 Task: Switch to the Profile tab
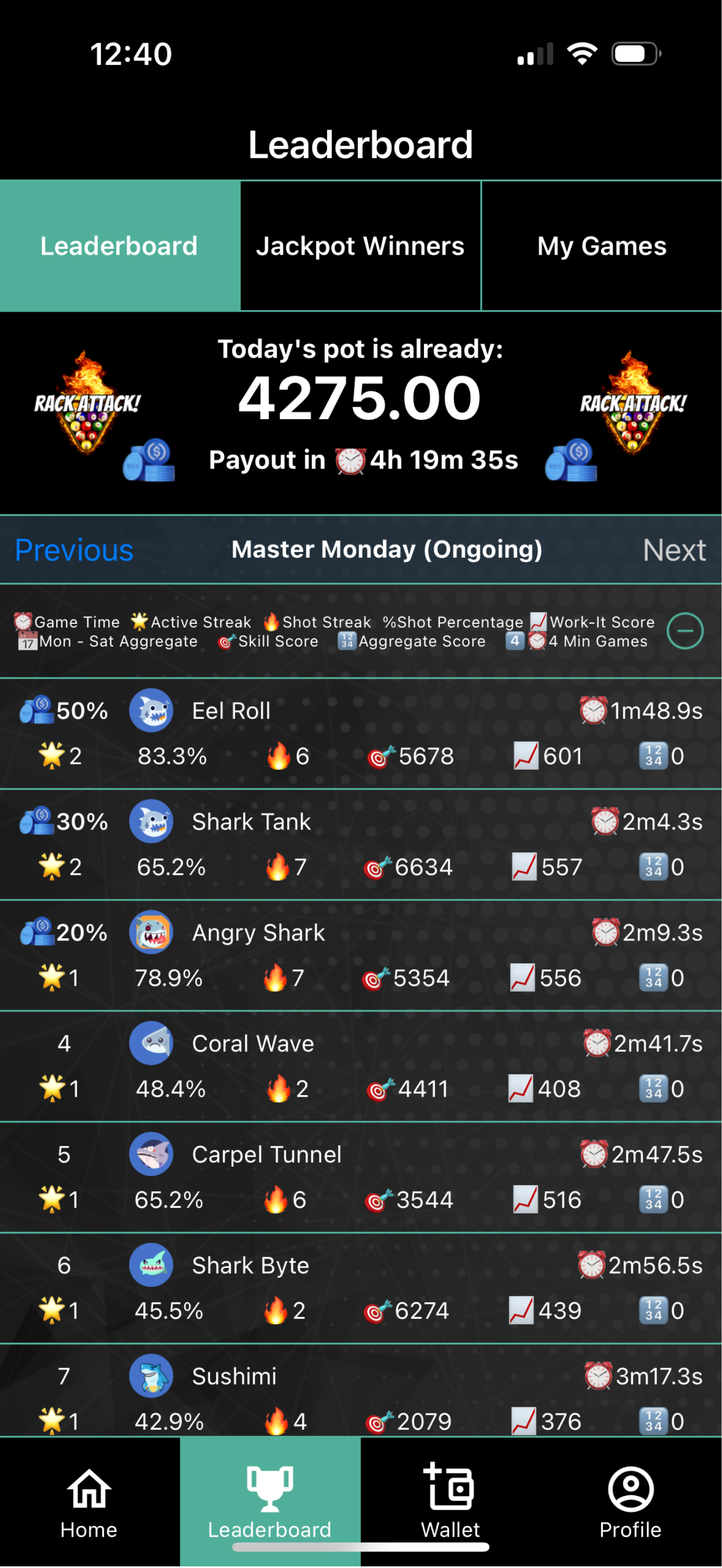(630, 1501)
